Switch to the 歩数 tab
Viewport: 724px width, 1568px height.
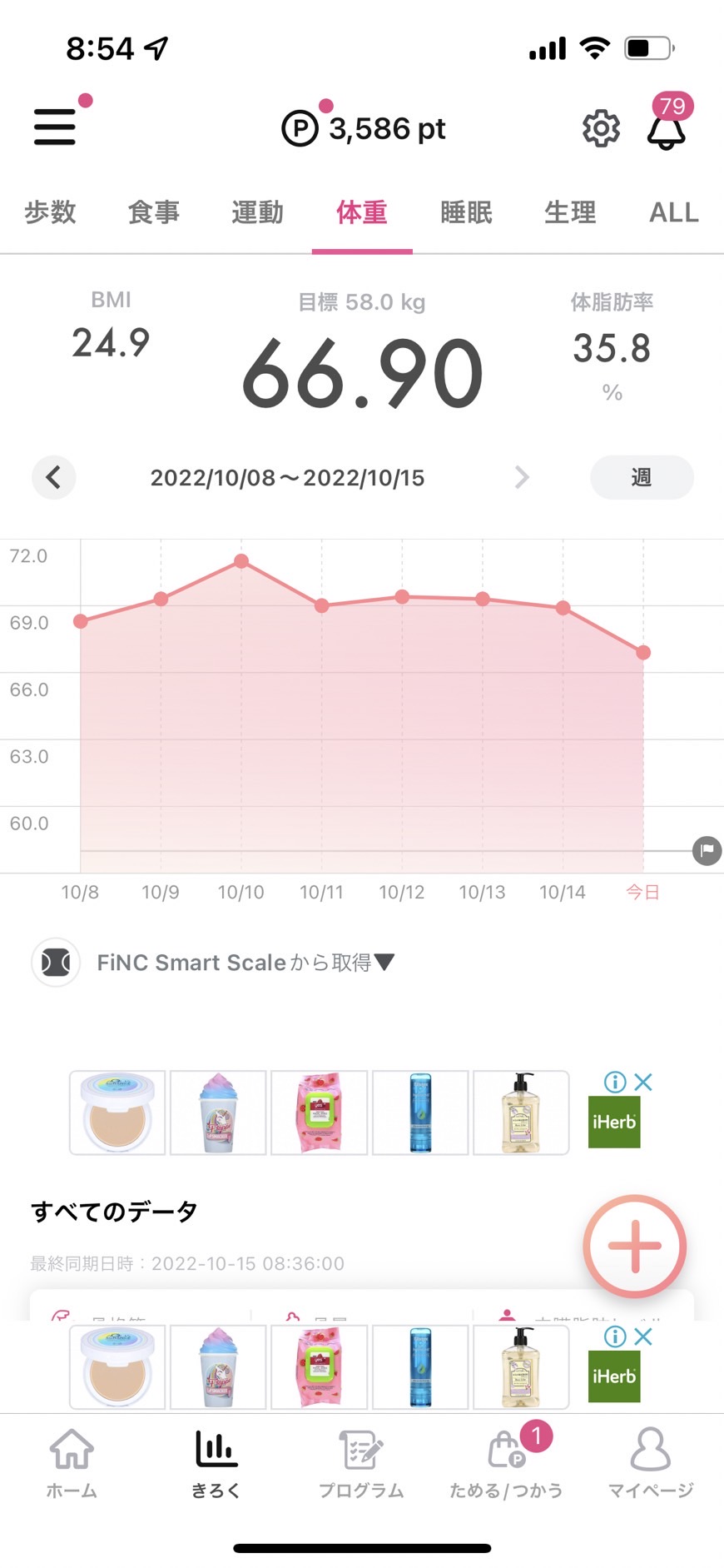point(50,212)
